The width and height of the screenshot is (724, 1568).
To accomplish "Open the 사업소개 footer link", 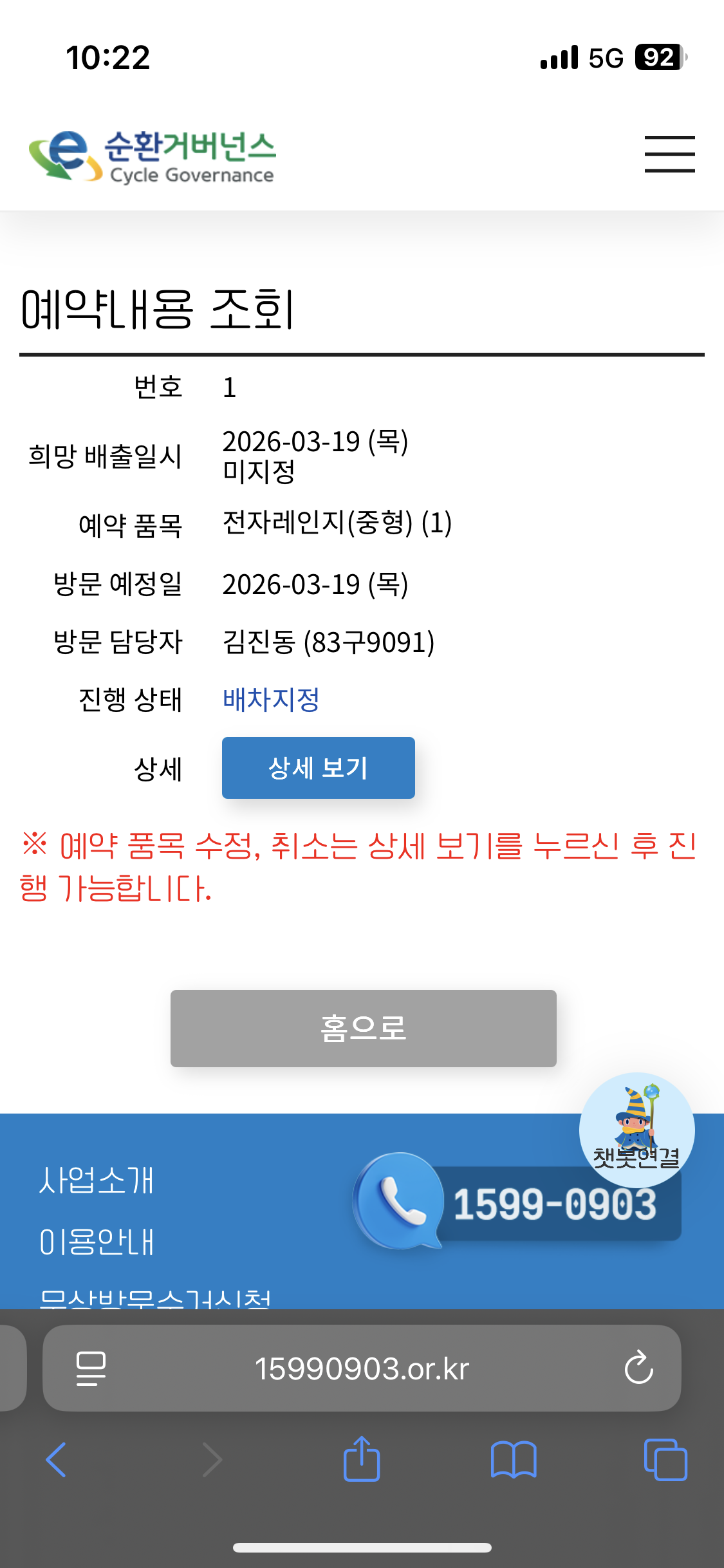I will click(x=97, y=1181).
